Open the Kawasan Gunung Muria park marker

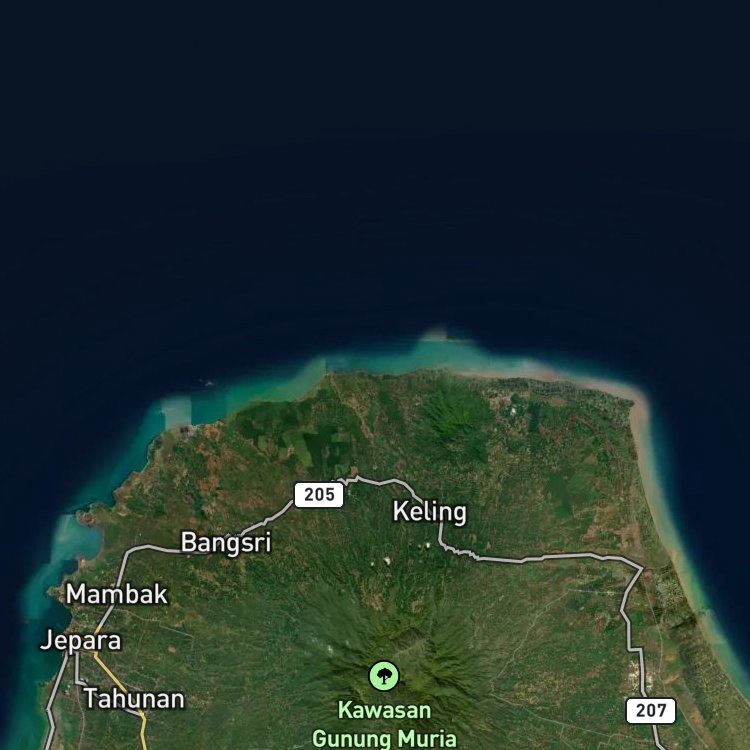point(384,676)
